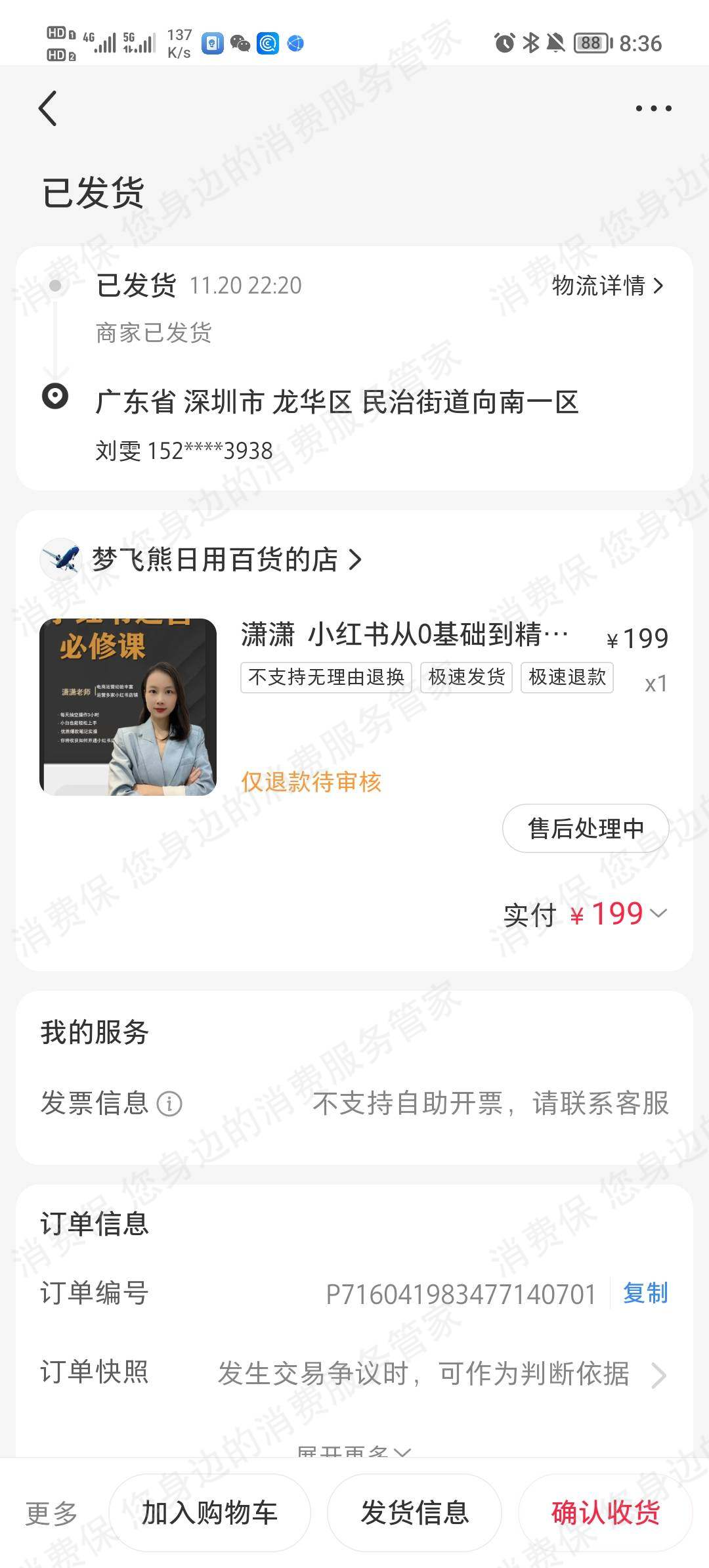Tap the 潇潇 course product thumbnail

pos(130,706)
